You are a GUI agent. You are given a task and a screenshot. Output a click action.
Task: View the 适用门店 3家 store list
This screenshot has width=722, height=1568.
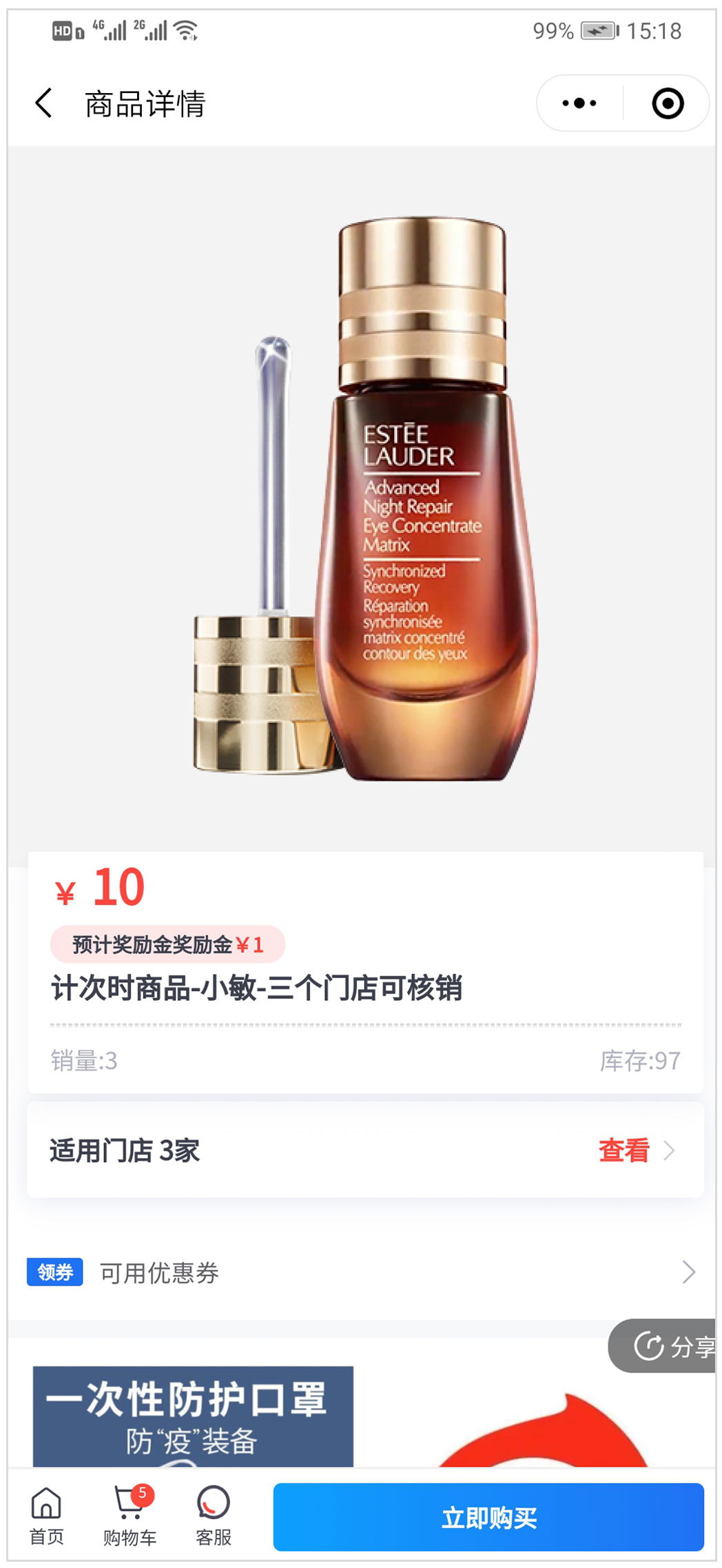635,1150
